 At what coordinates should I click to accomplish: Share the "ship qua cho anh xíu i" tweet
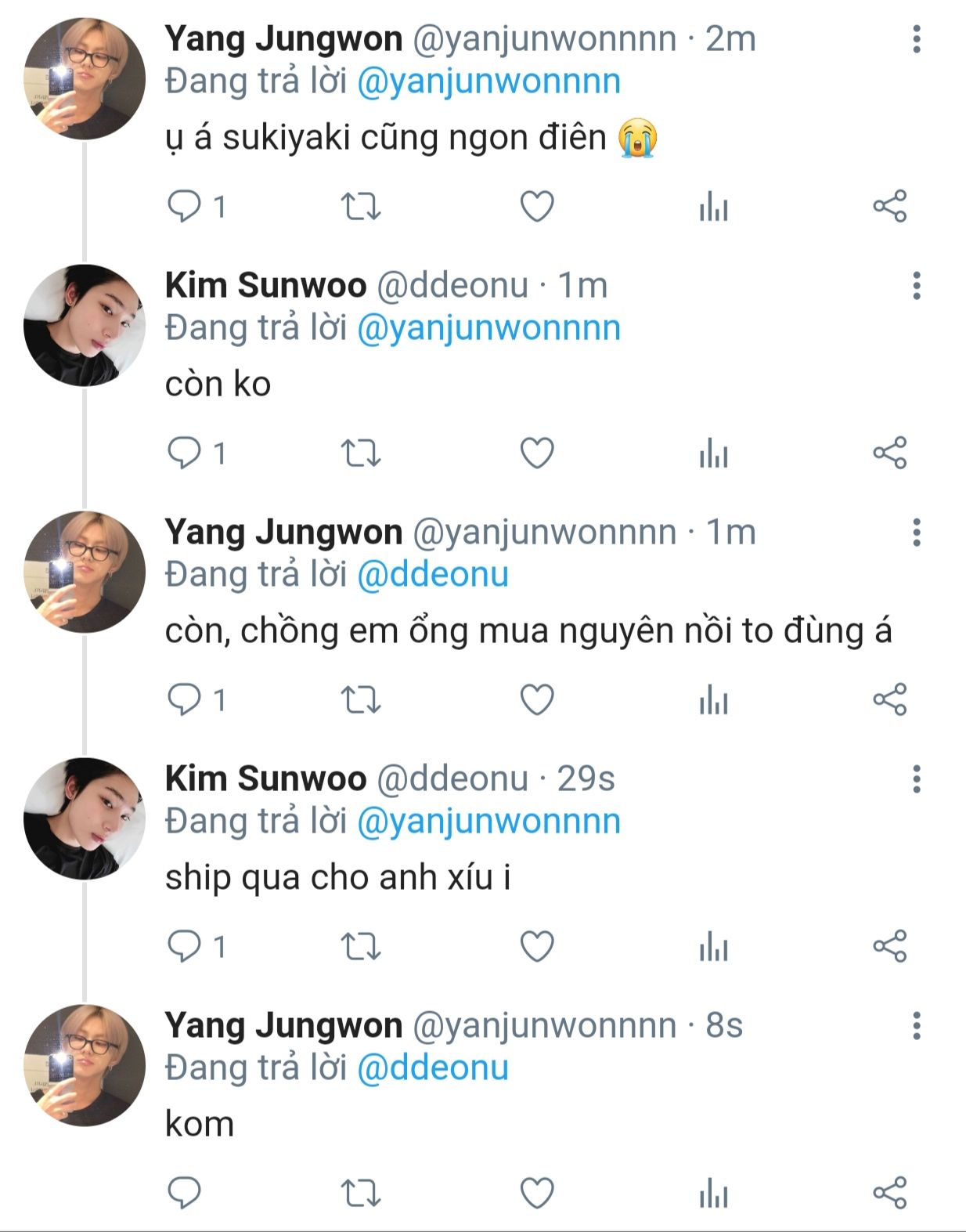pos(890,946)
